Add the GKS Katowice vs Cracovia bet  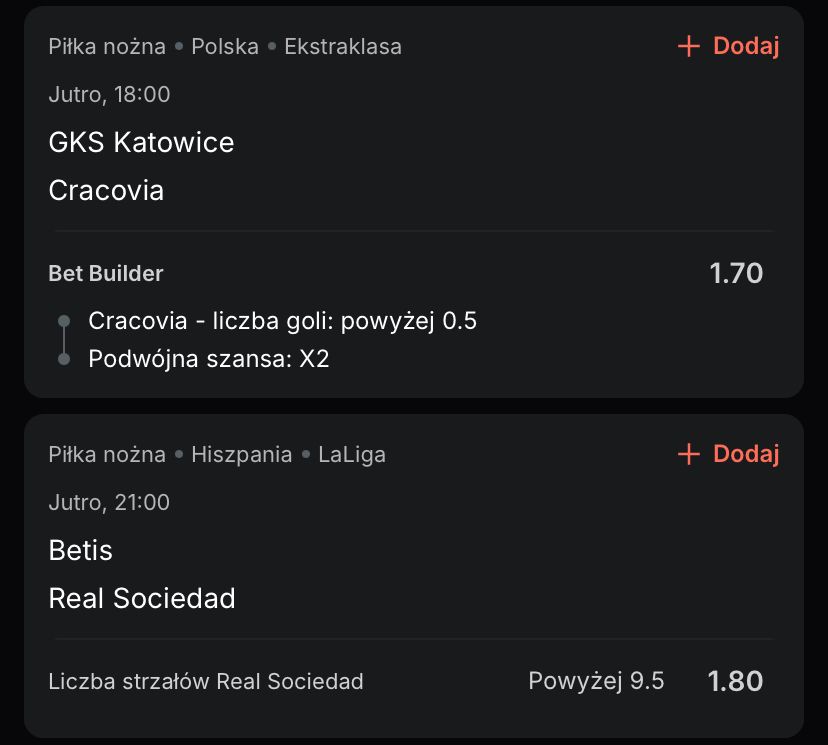coord(728,46)
